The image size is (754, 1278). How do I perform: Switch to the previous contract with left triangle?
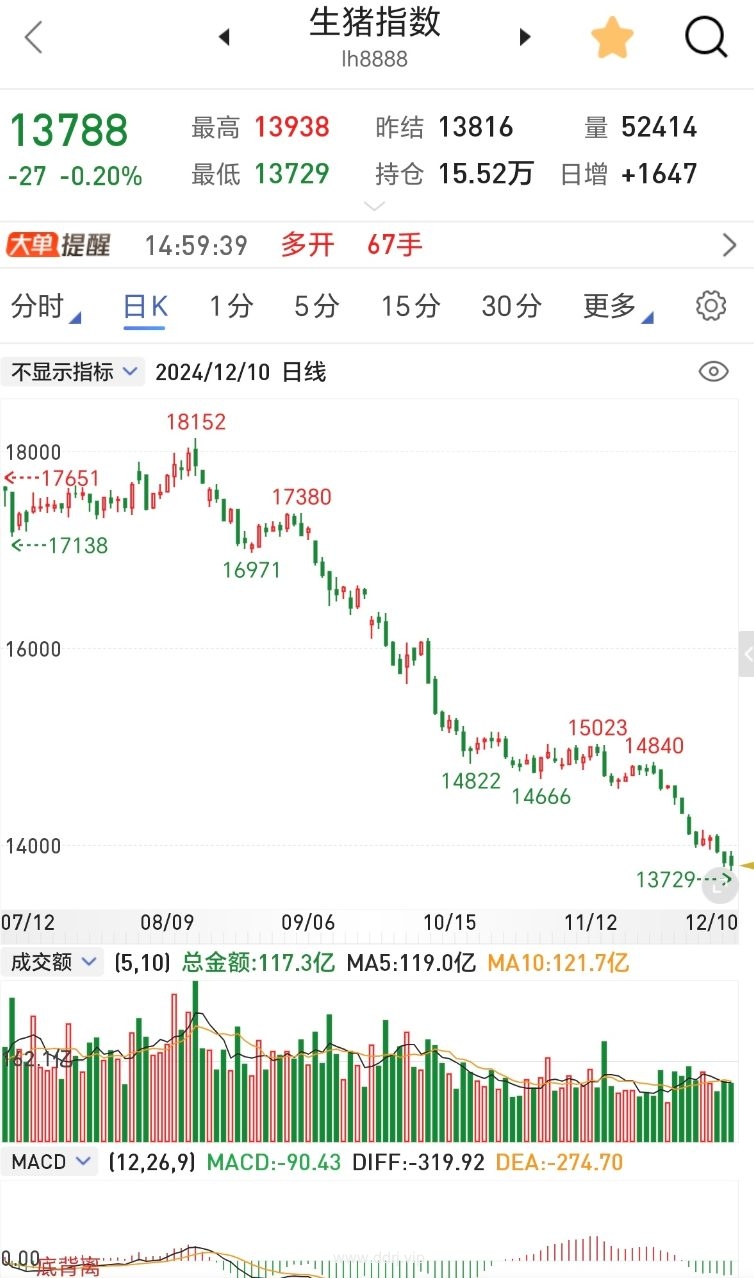224,38
